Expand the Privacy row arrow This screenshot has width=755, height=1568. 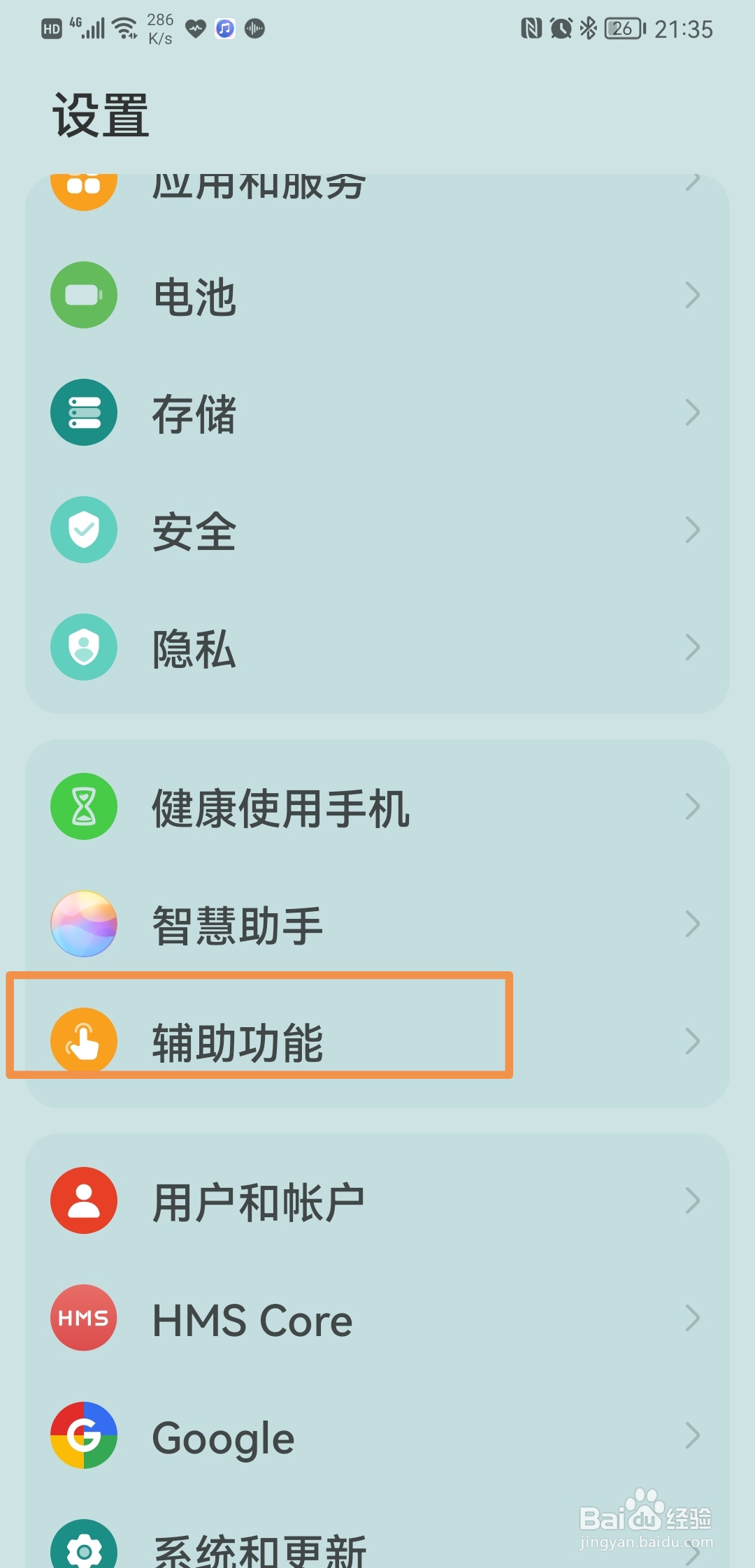click(x=692, y=647)
